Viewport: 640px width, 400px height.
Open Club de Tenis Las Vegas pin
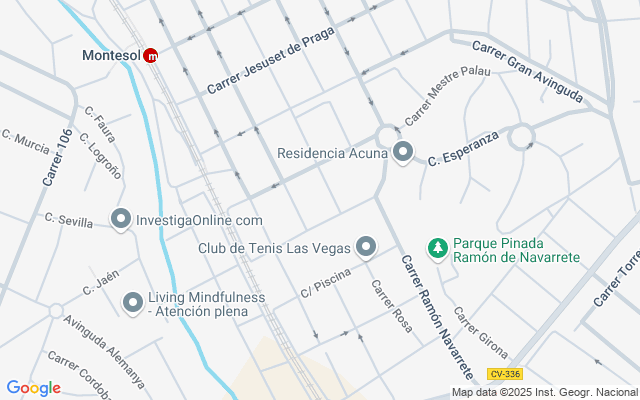366,247
